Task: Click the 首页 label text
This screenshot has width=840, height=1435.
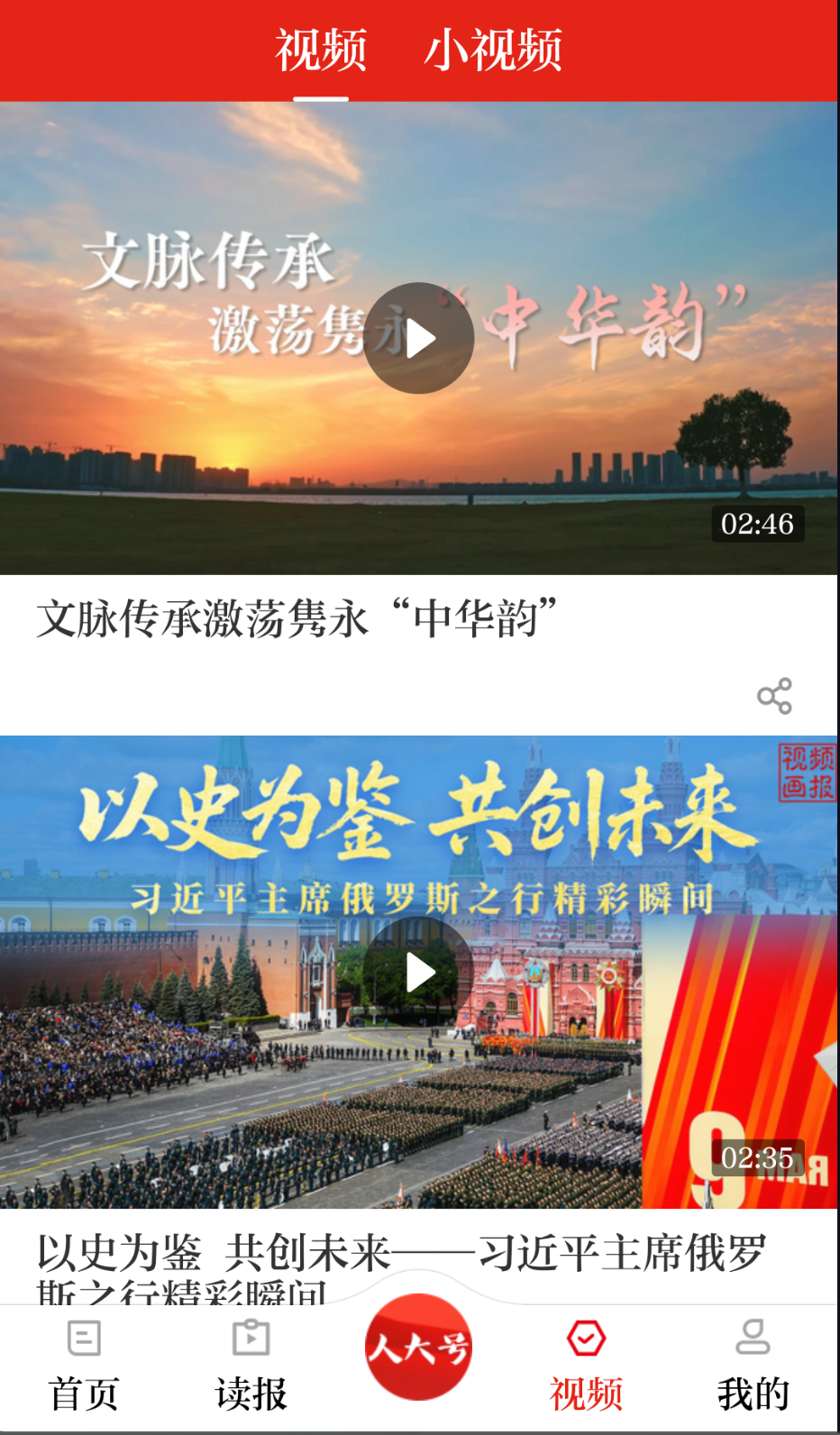Action: [x=83, y=1393]
